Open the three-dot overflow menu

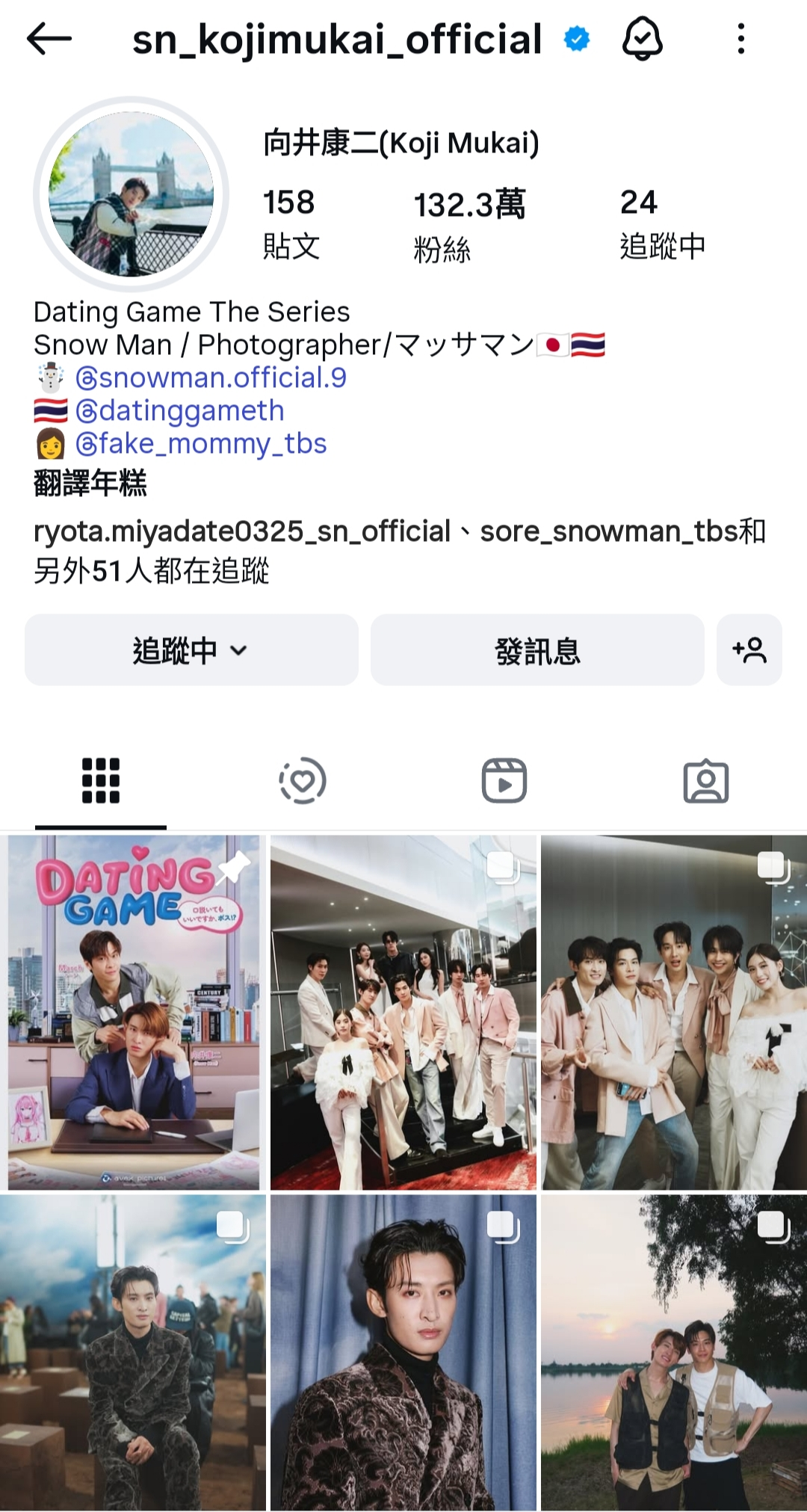pyautogui.click(x=740, y=39)
